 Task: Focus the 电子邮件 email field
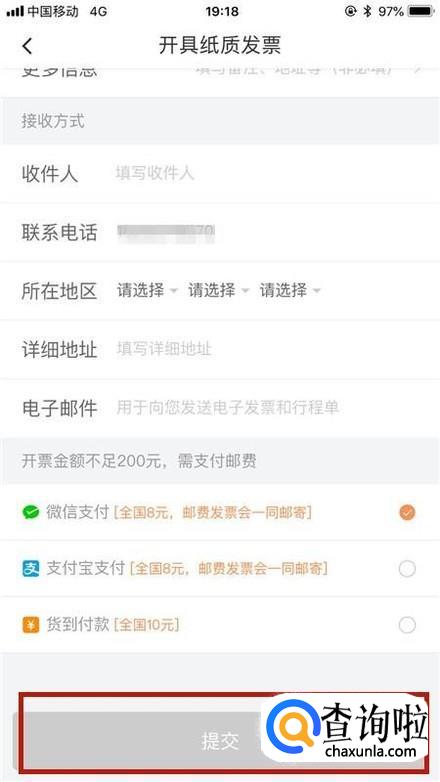pyautogui.click(x=269, y=408)
